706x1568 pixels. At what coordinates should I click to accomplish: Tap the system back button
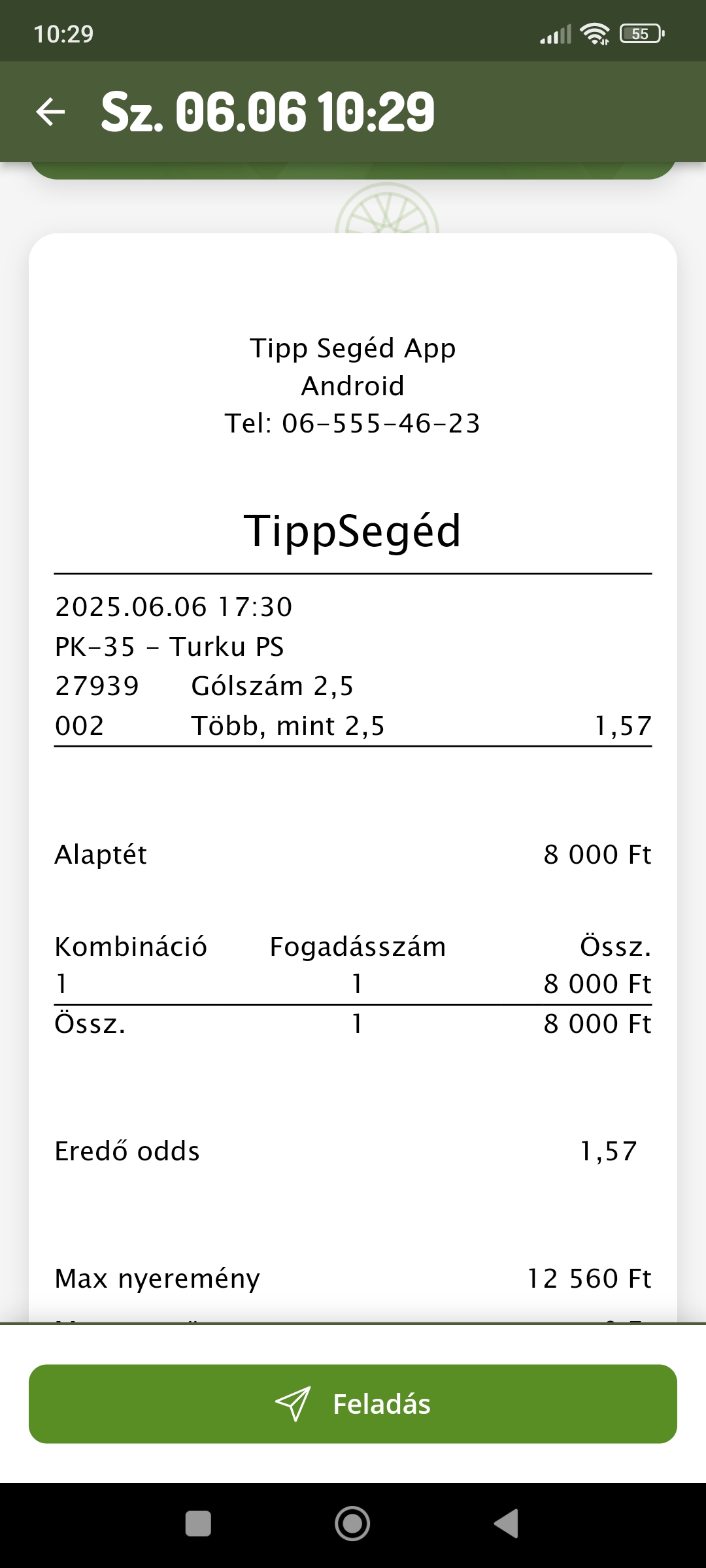pyautogui.click(x=506, y=1524)
